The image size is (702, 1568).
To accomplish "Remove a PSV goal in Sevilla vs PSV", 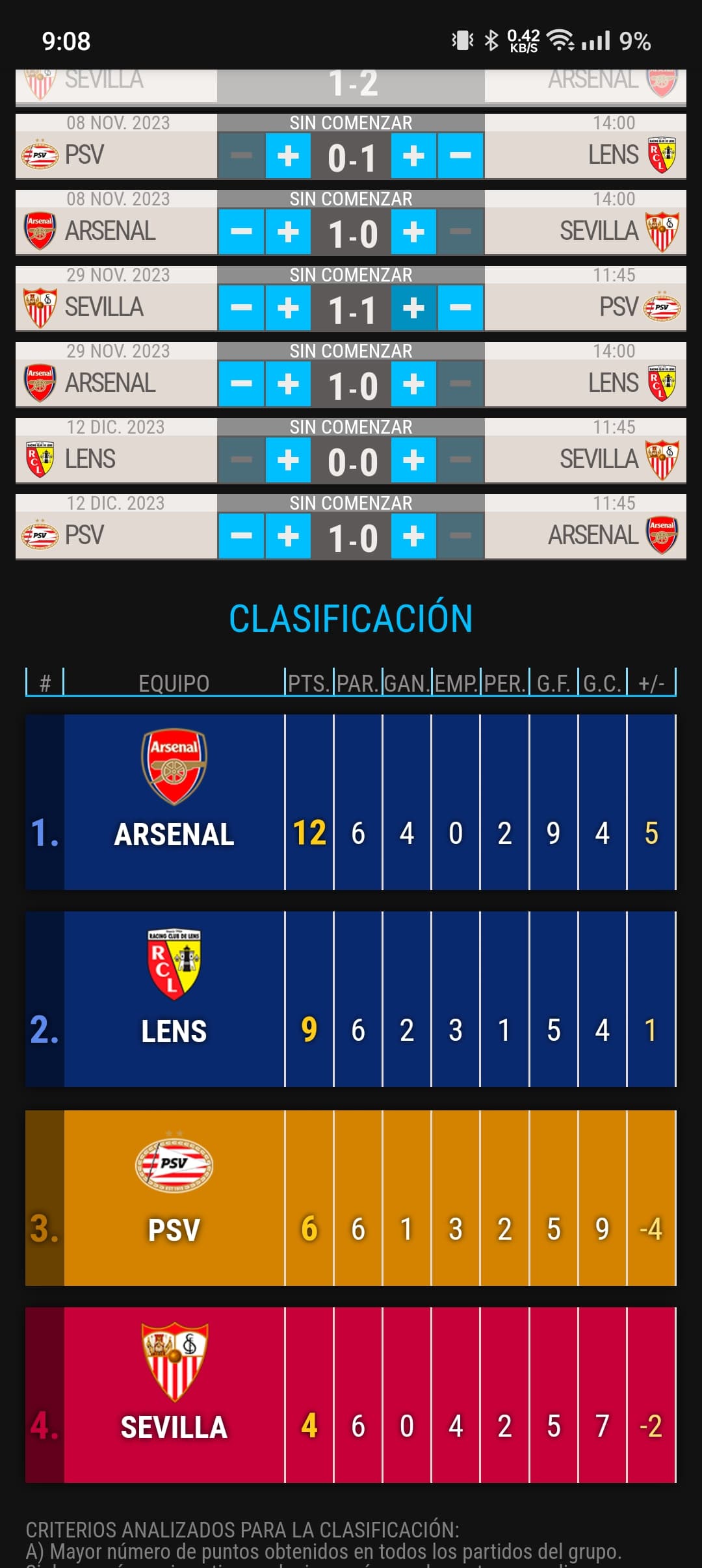I will [x=460, y=308].
